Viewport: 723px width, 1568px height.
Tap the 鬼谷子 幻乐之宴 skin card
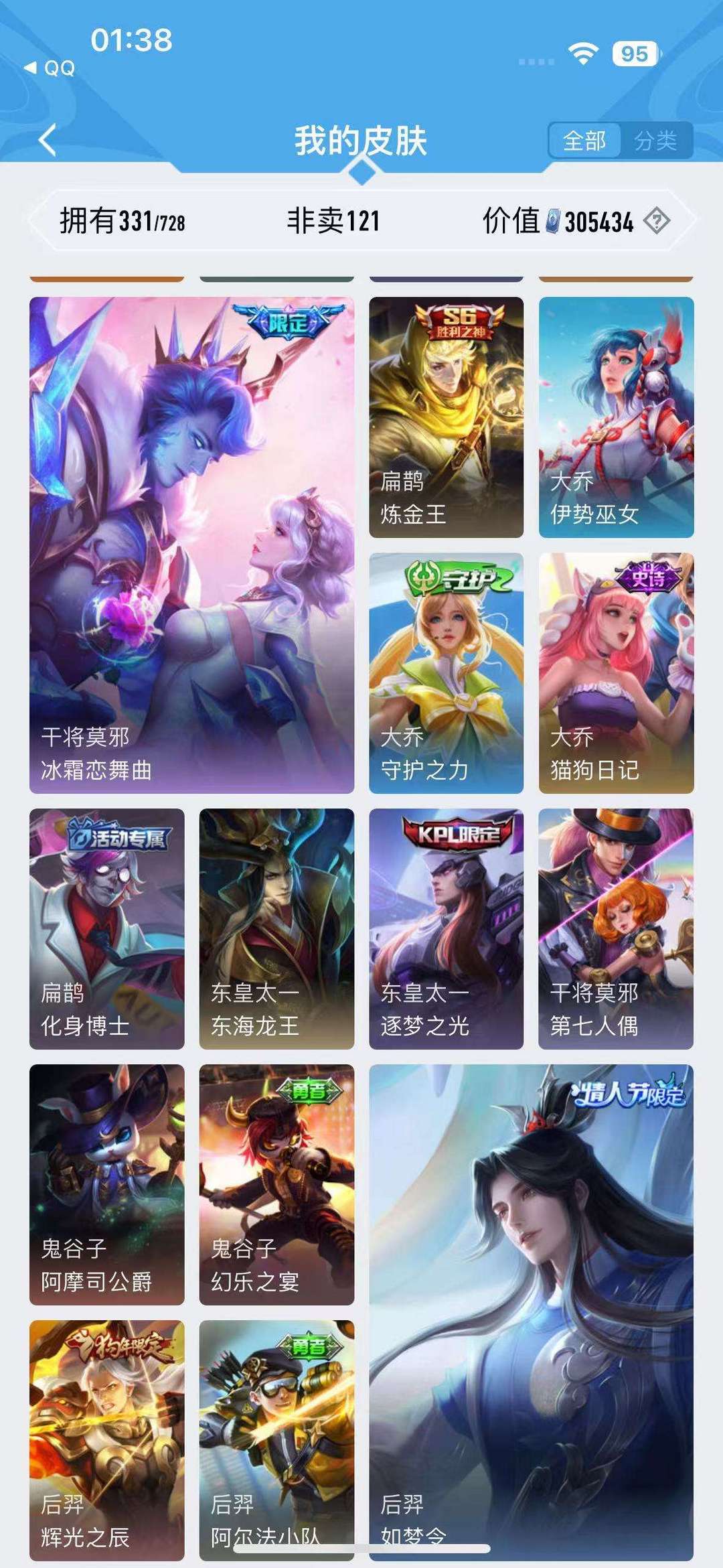pyautogui.click(x=276, y=1184)
